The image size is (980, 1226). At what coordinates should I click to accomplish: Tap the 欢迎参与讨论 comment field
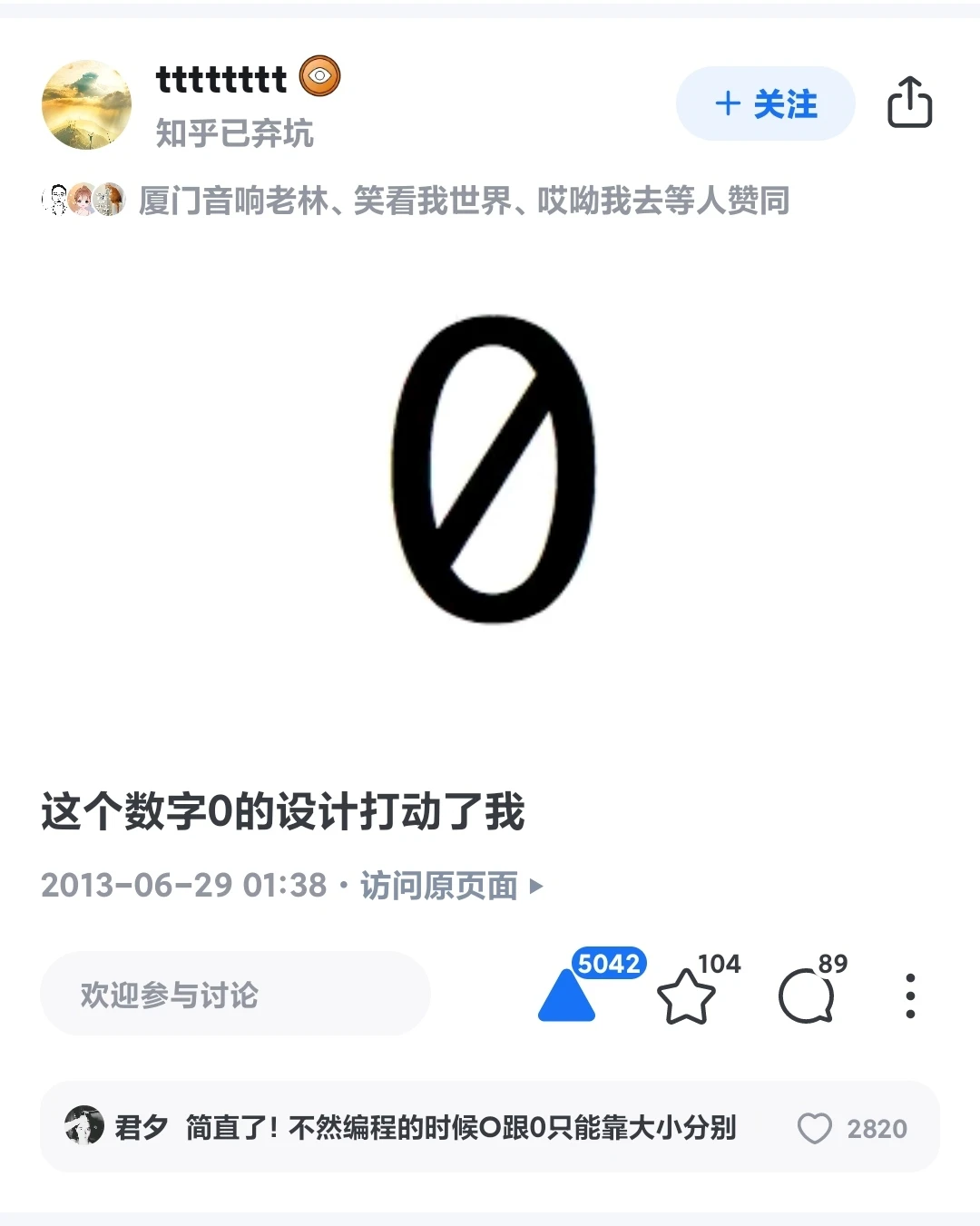coord(234,994)
